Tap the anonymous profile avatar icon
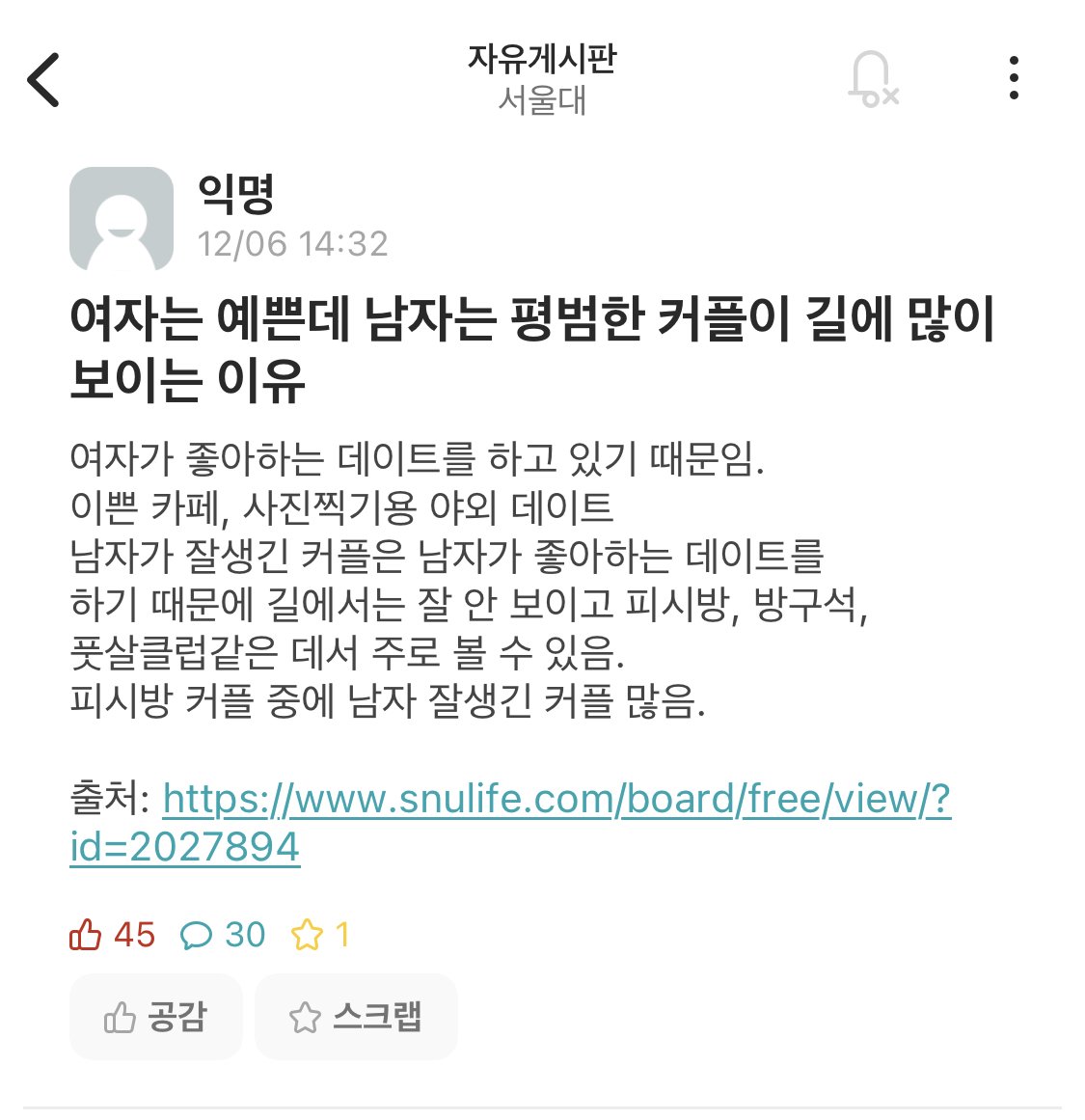Screen dimensions: 1085x1120 tap(121, 215)
